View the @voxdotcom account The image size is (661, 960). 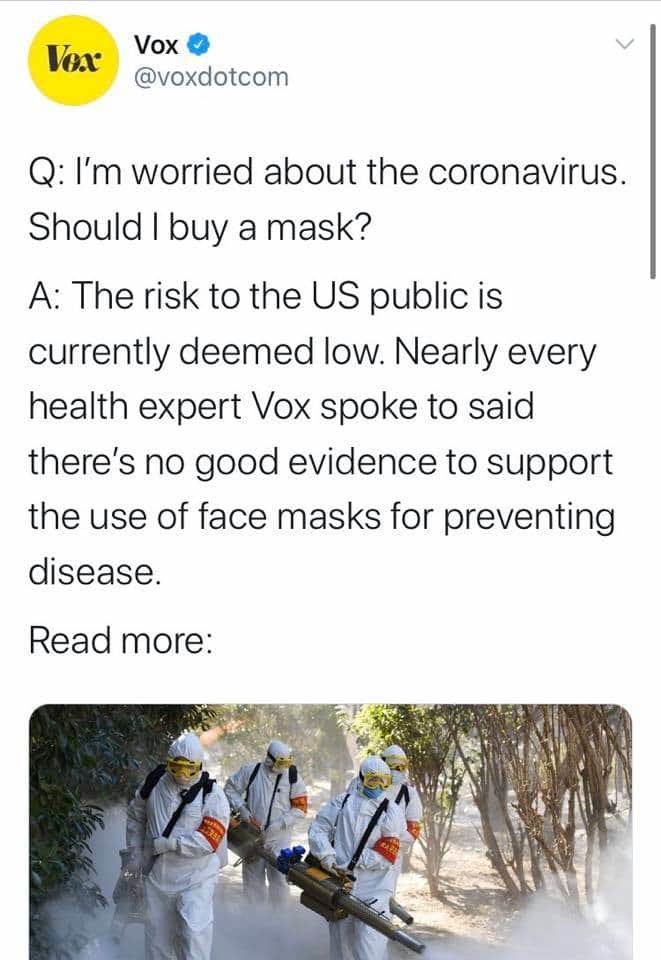click(210, 76)
